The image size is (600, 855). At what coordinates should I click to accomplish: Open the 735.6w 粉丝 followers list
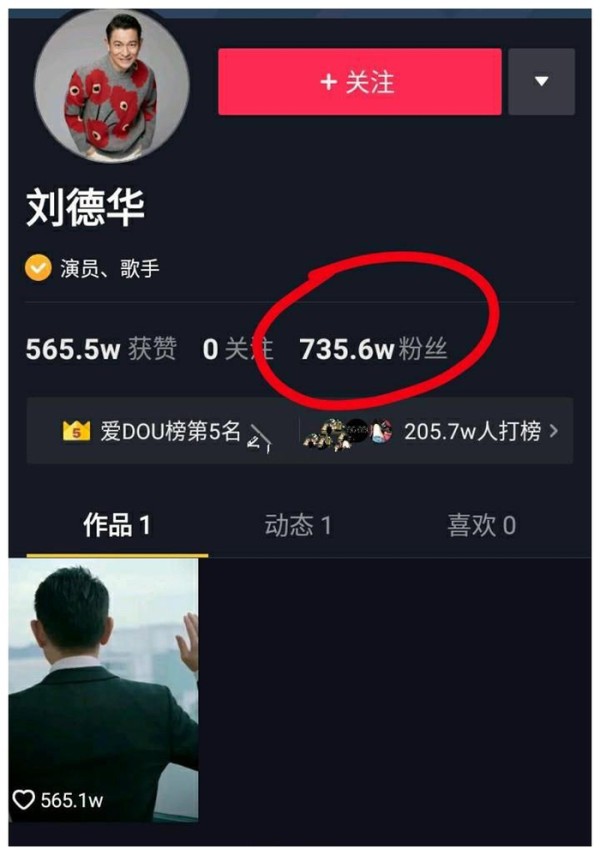373,349
